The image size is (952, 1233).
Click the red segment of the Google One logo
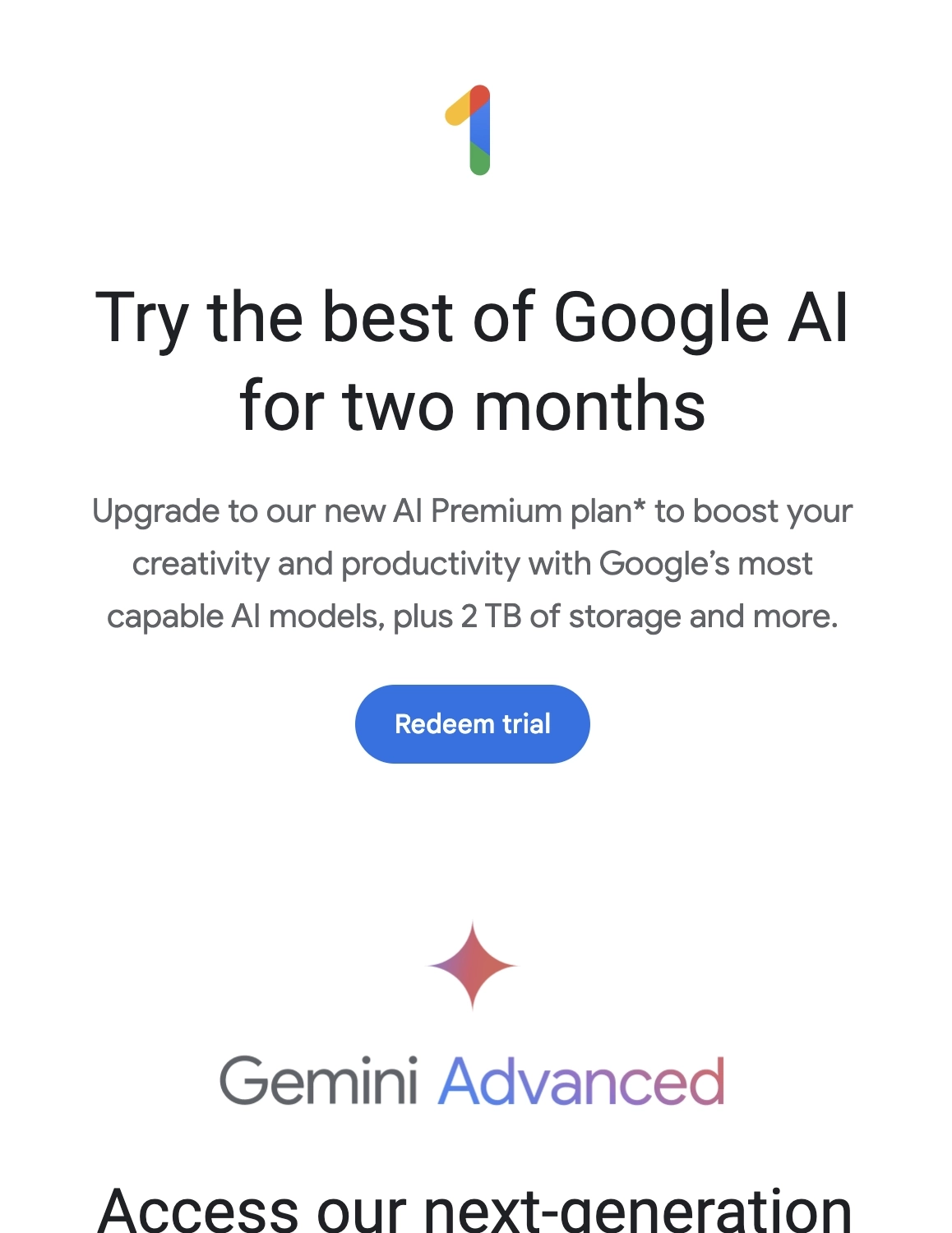pos(478,95)
